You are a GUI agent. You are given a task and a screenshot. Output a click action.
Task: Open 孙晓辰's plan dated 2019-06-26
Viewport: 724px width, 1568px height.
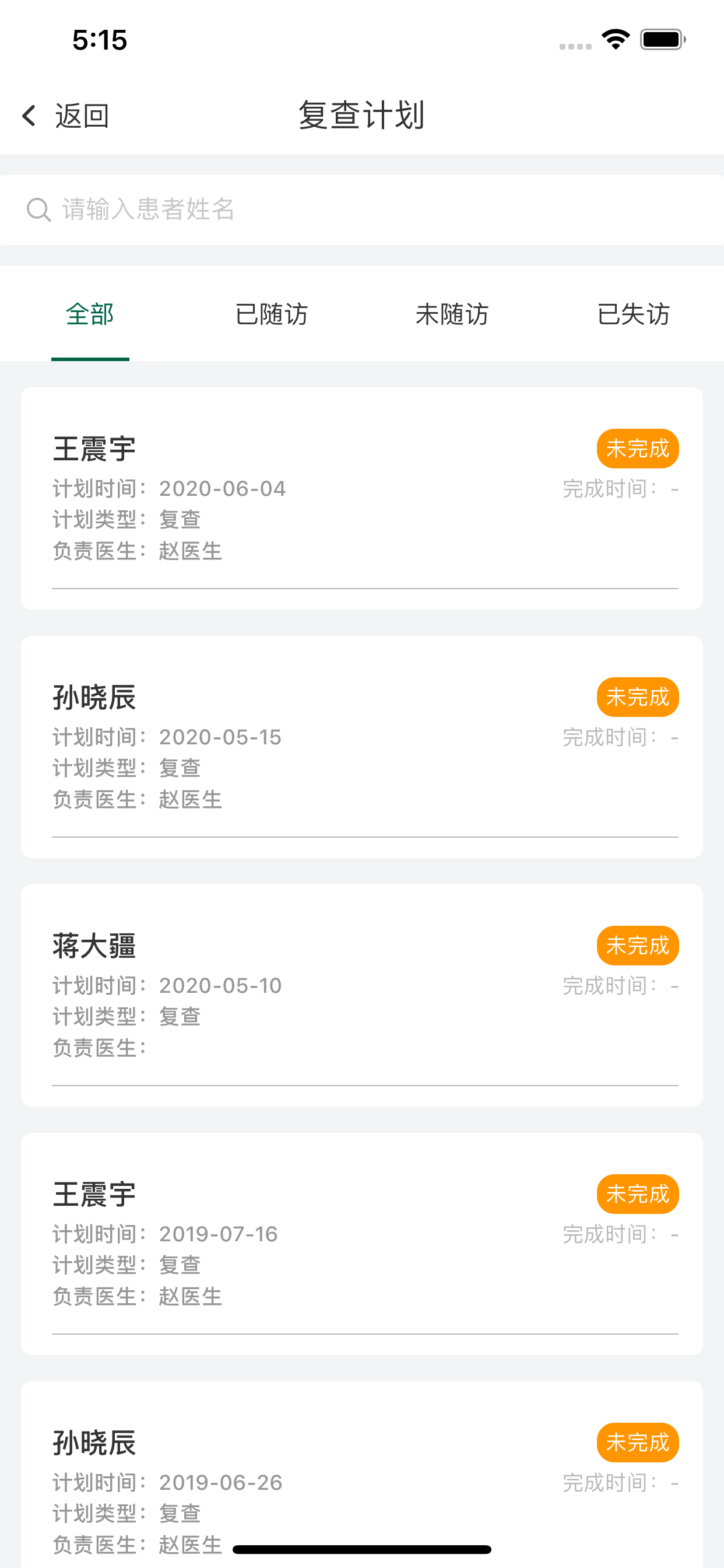(362, 1474)
